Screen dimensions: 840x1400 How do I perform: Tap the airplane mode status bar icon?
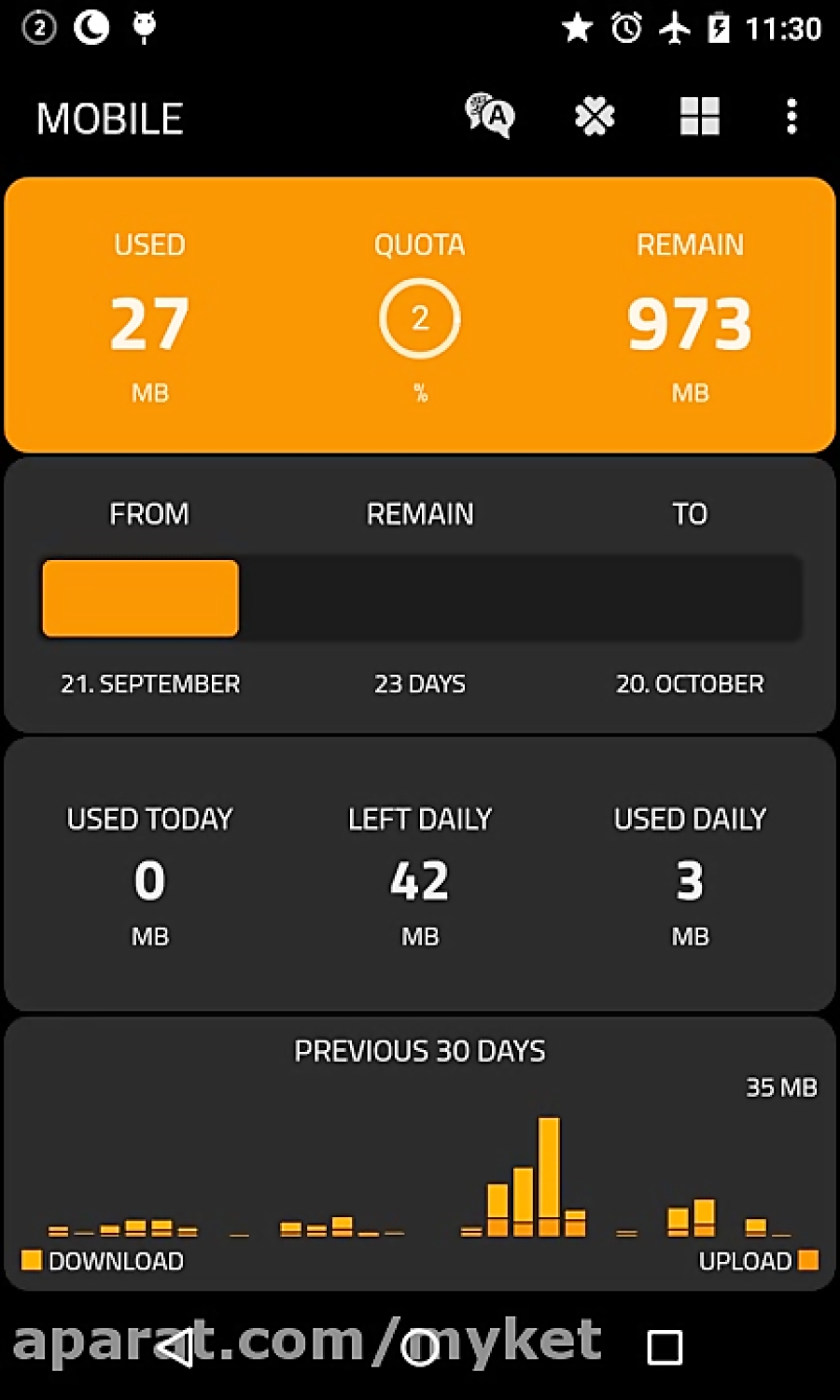coord(674,28)
